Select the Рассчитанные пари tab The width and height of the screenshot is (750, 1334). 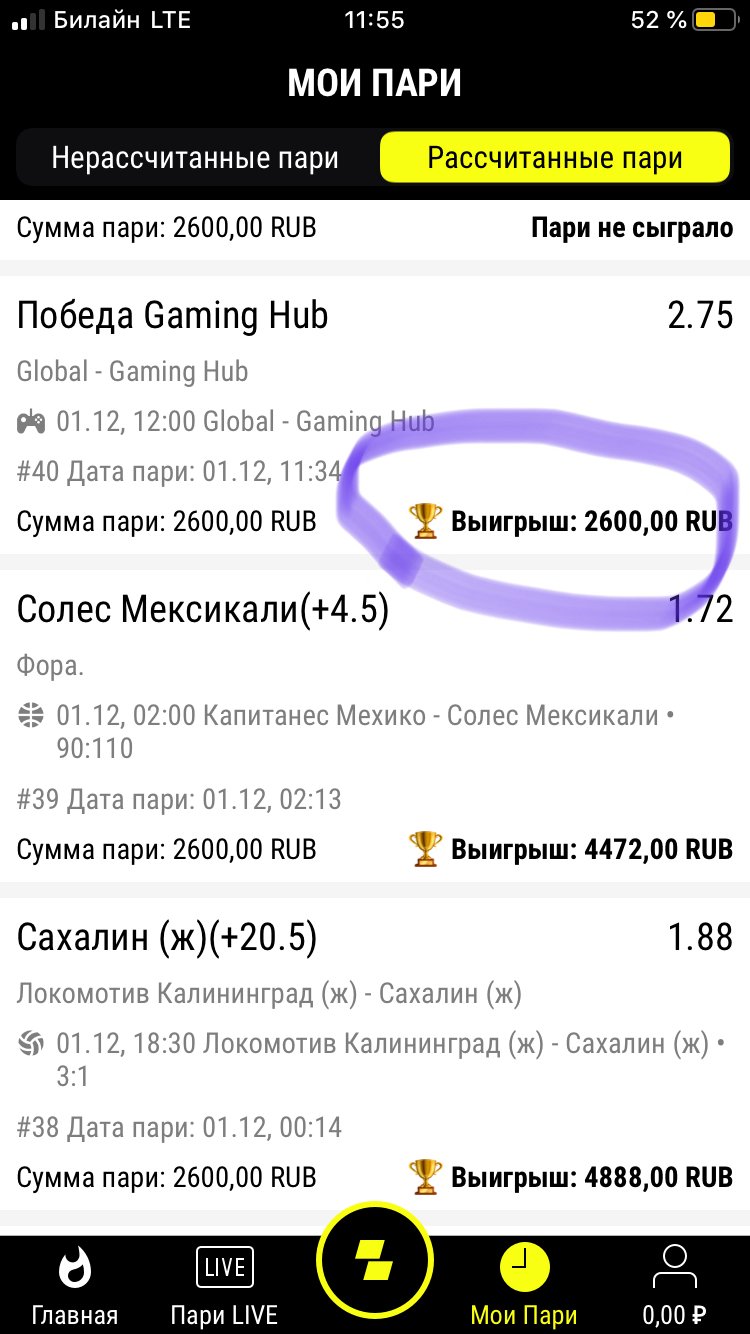(555, 158)
